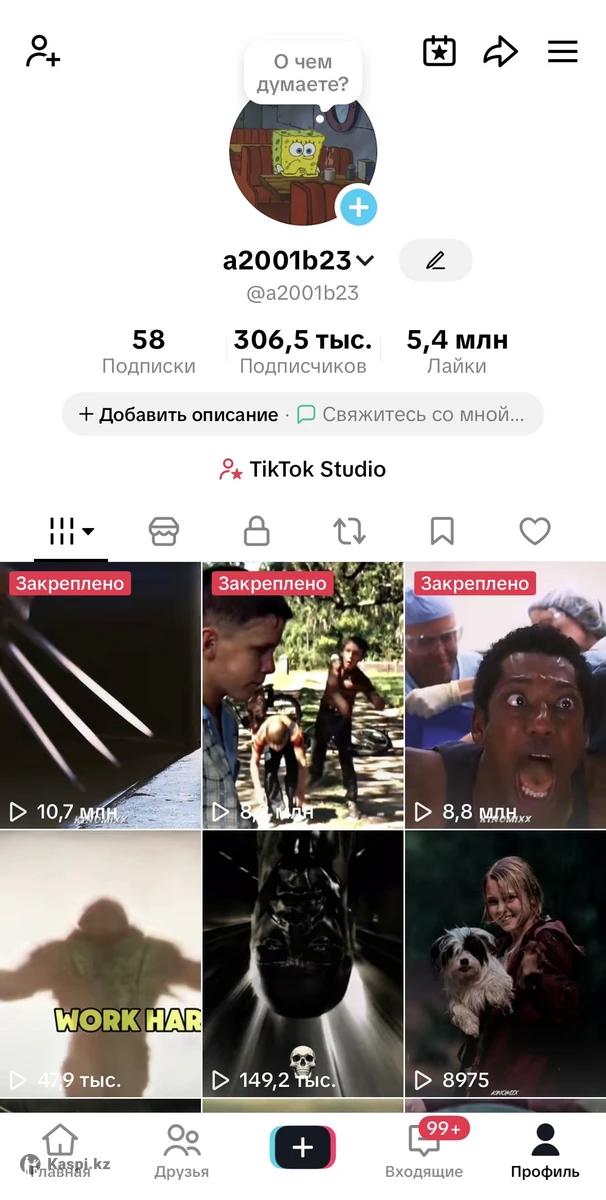Tap 'Добавить описание' to add a bio
The width and height of the screenshot is (606, 1200).
179,414
